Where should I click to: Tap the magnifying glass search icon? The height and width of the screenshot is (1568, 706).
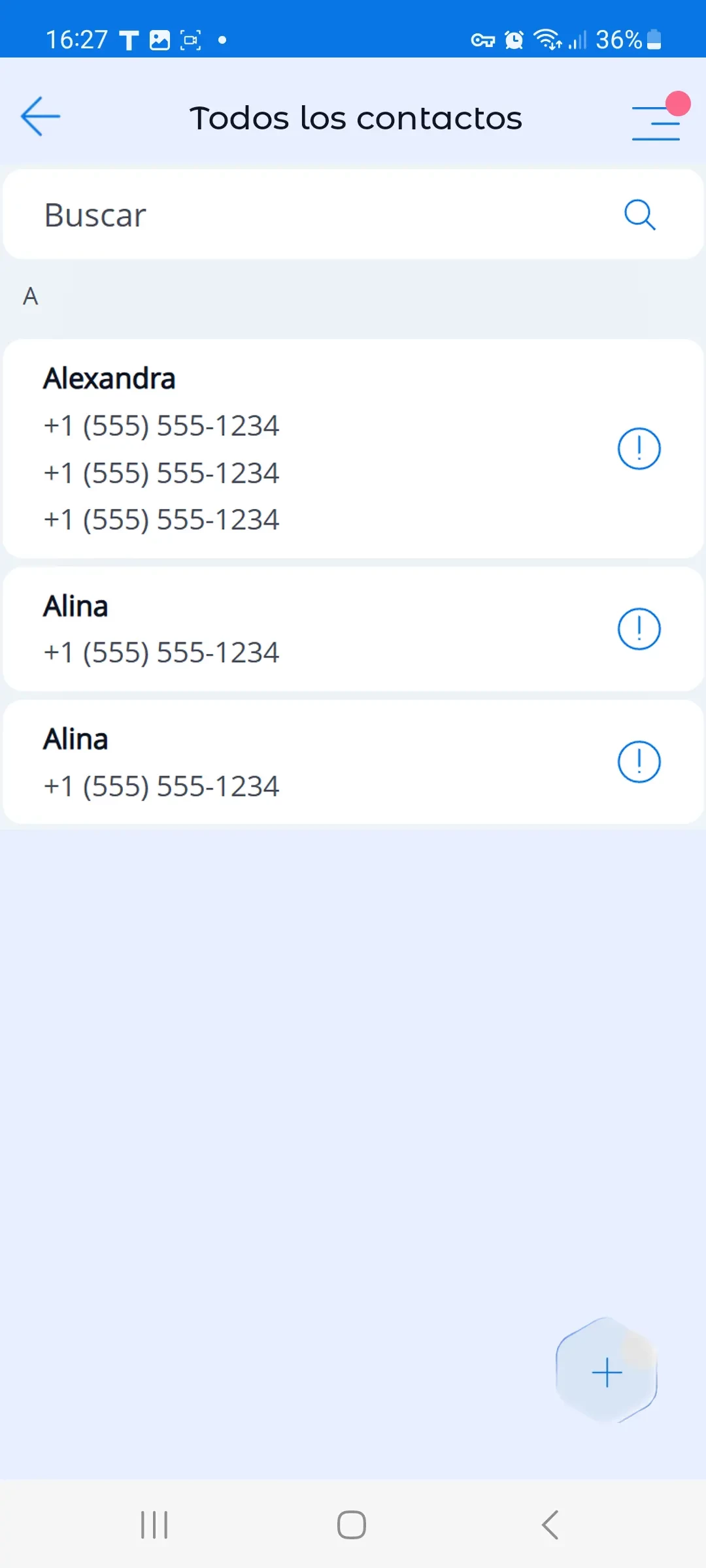[639, 215]
